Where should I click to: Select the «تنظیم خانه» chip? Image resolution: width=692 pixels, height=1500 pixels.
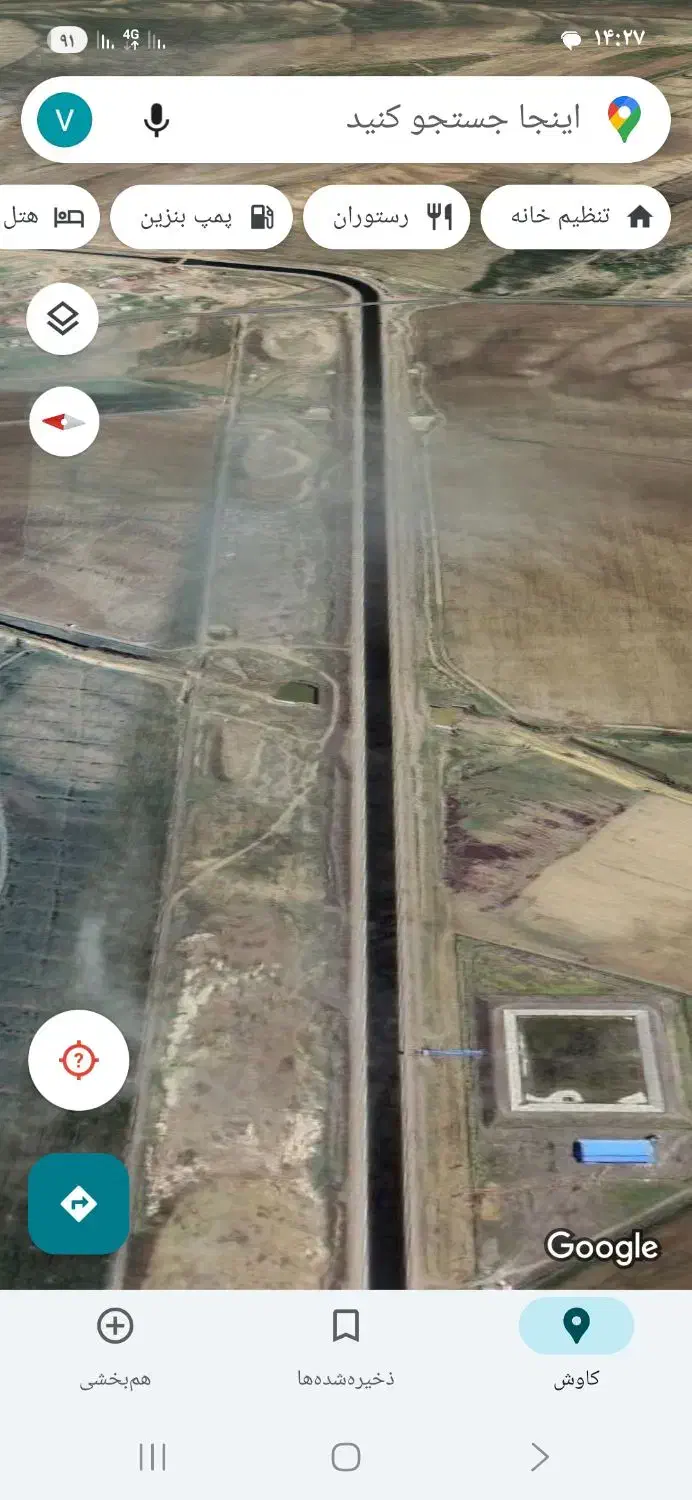pos(575,217)
